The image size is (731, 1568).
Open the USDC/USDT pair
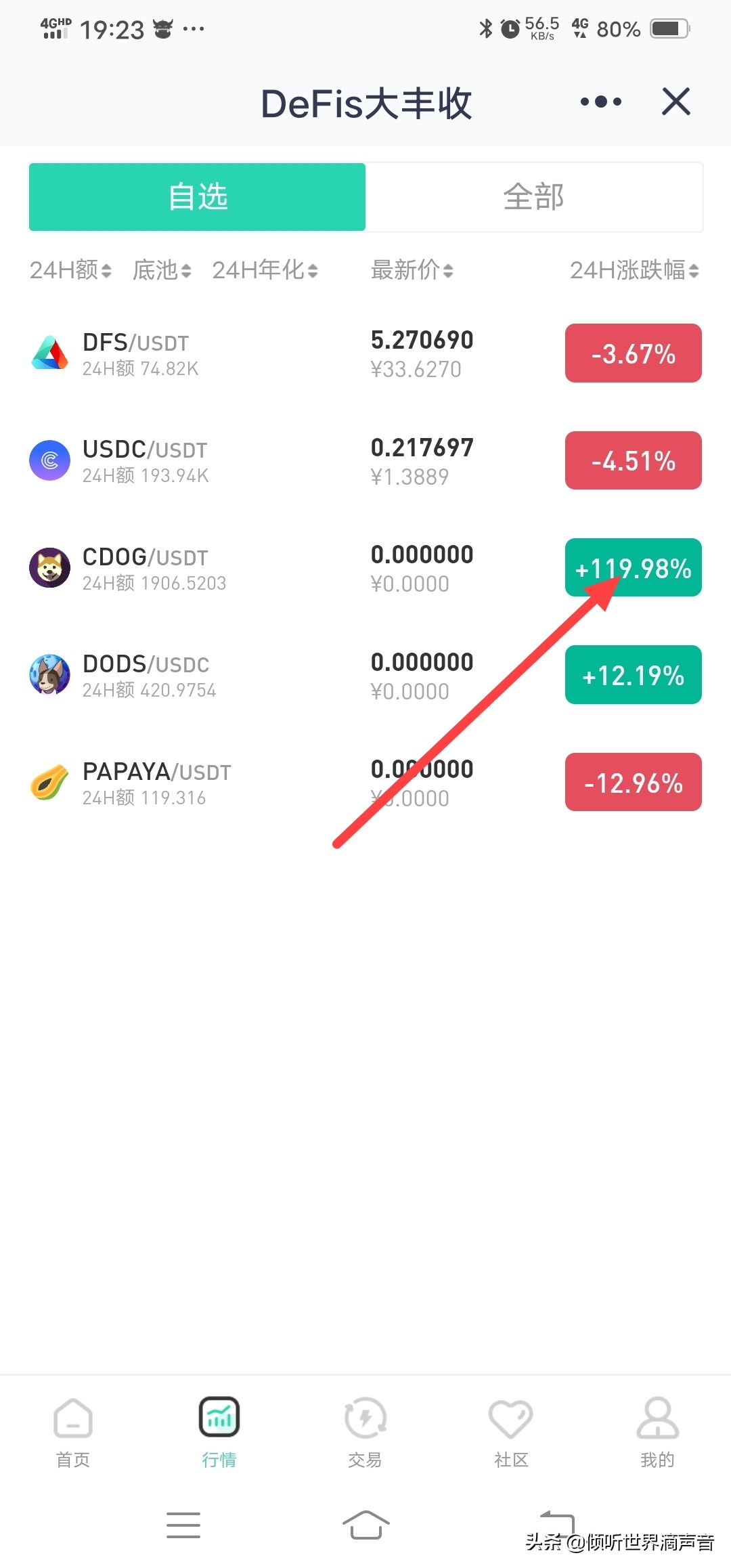(203, 461)
